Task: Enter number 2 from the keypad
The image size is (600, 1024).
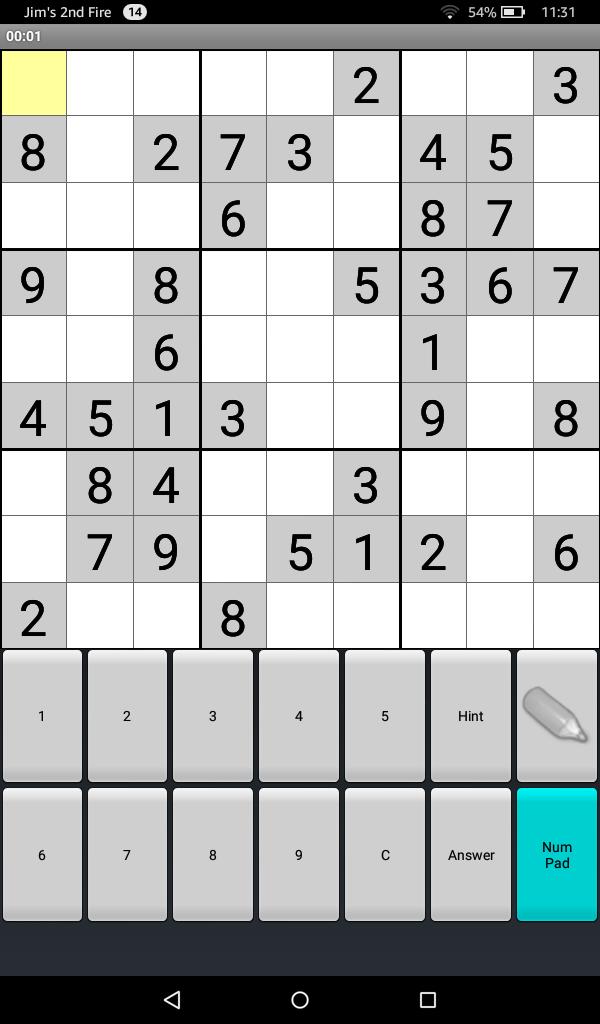Action: (127, 716)
